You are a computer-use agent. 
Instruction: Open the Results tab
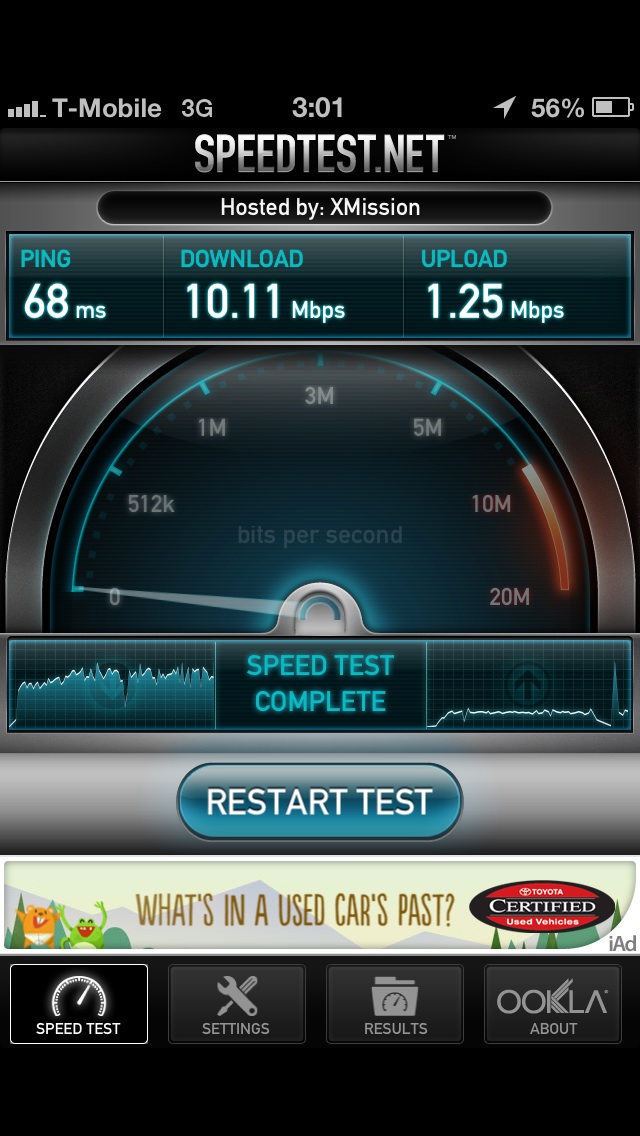point(395,1003)
